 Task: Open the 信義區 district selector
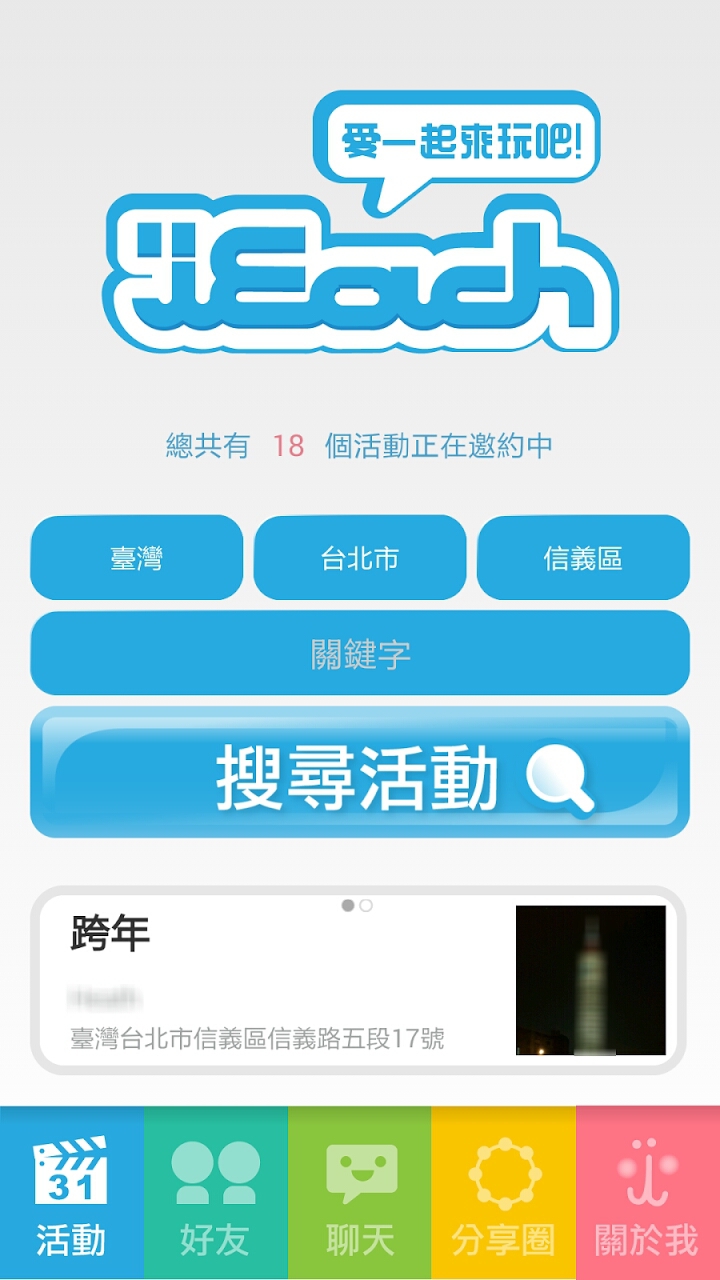pos(583,558)
